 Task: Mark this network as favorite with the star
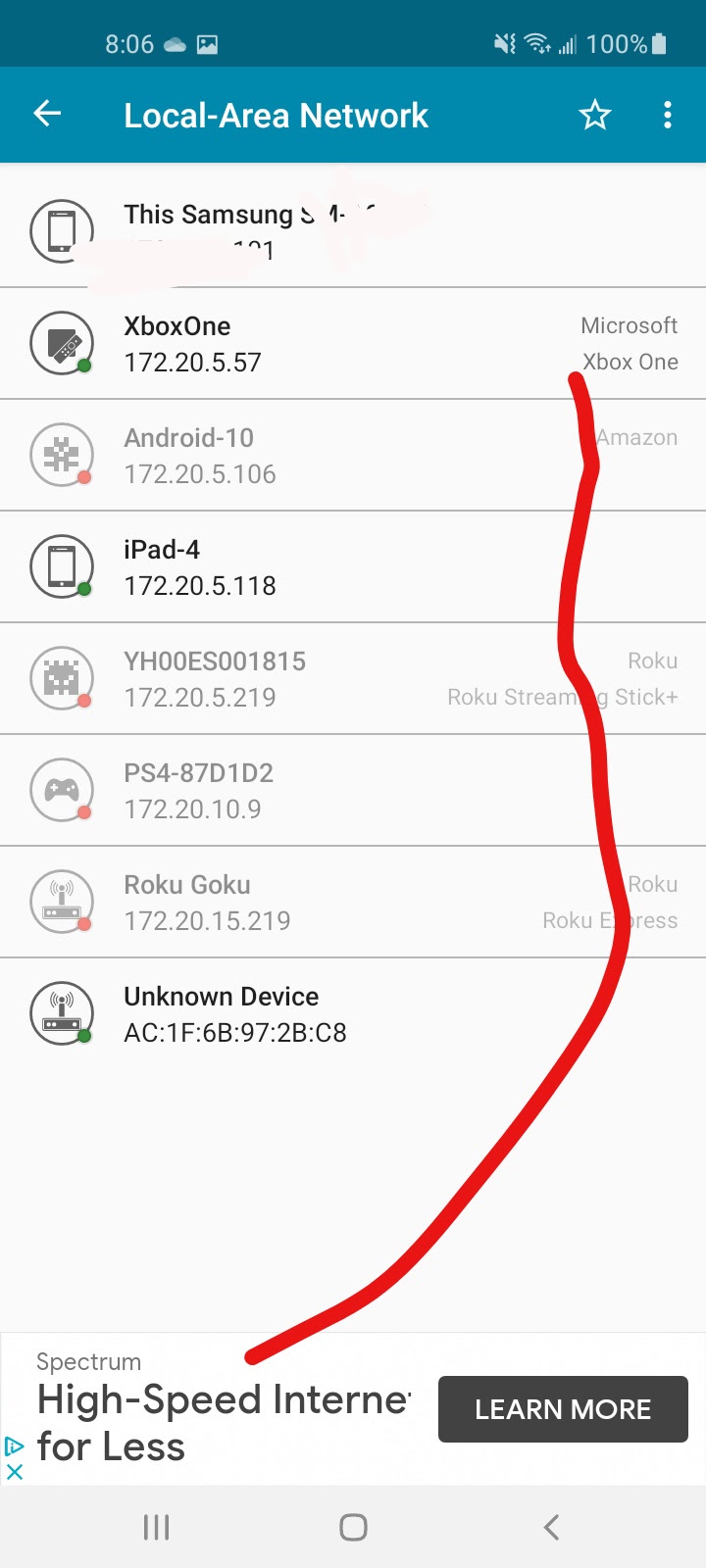click(594, 115)
